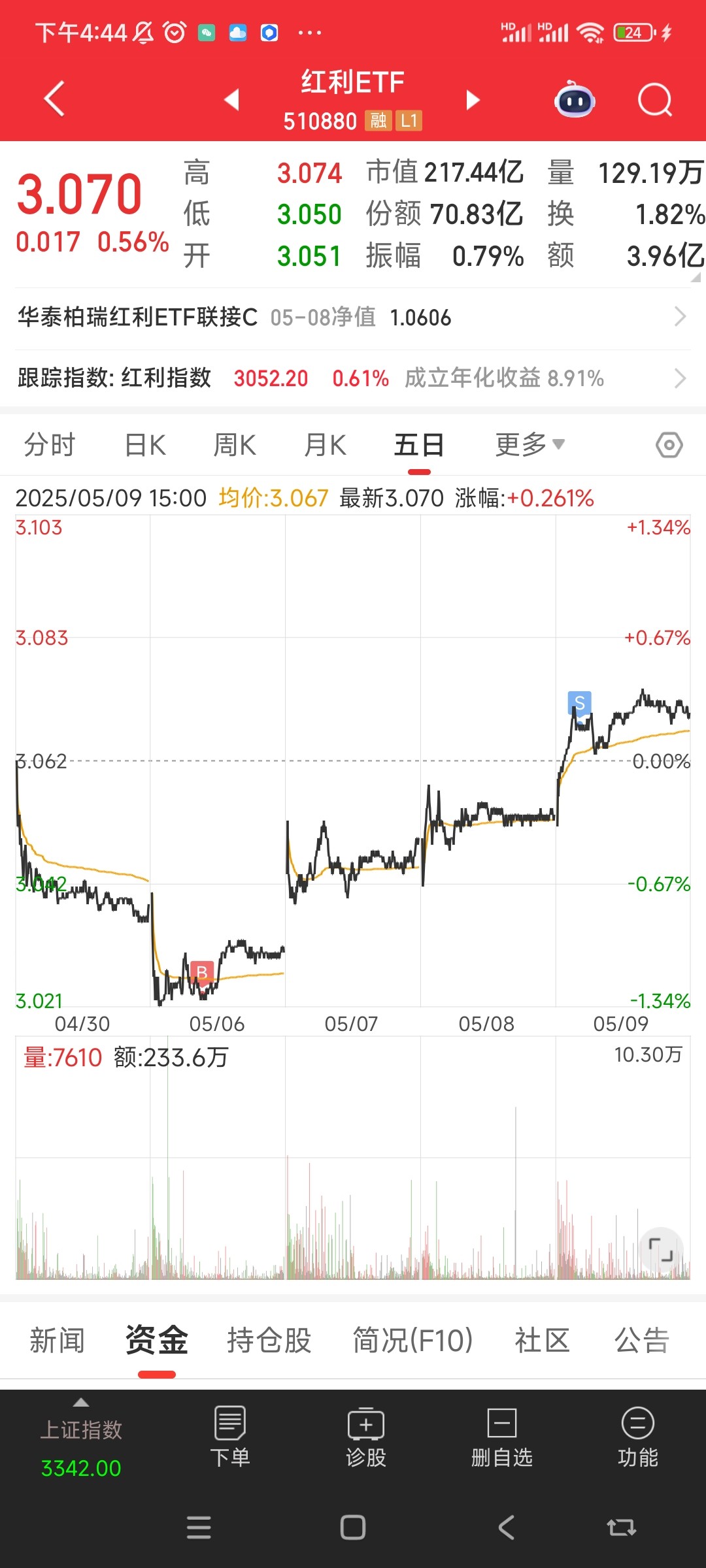Open the 跟踪指数 红利指数 row
The image size is (706, 1568).
[353, 378]
